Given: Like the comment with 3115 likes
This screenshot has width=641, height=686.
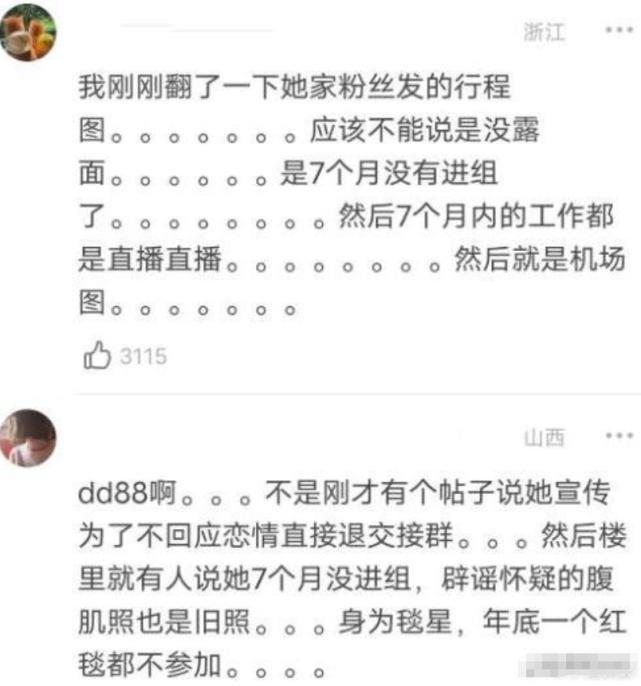Looking at the screenshot, I should point(98,356).
